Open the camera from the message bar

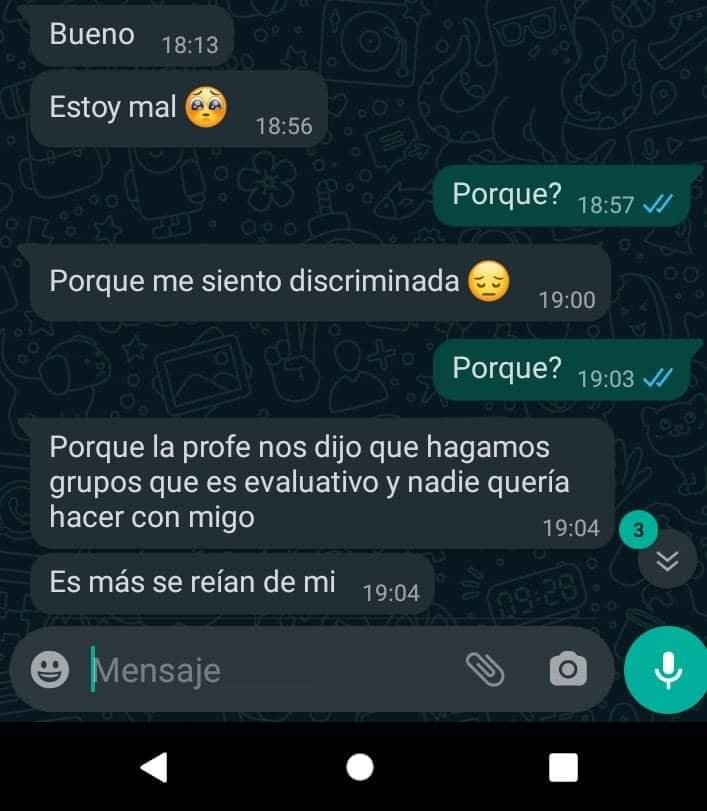click(567, 669)
